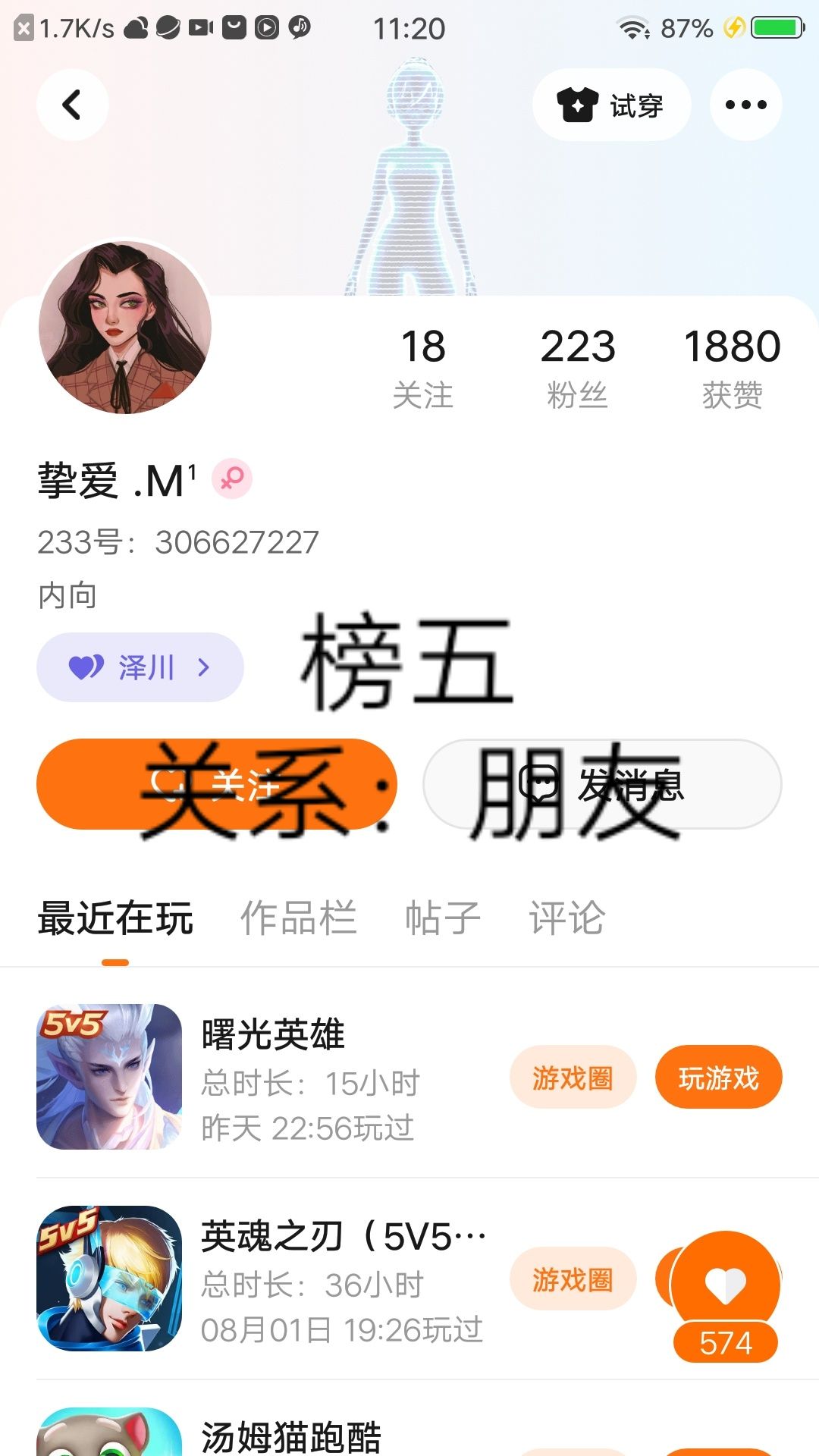The height and width of the screenshot is (1456, 819).
Task: Tap the 试穿 outfit try-on button
Action: 611,105
